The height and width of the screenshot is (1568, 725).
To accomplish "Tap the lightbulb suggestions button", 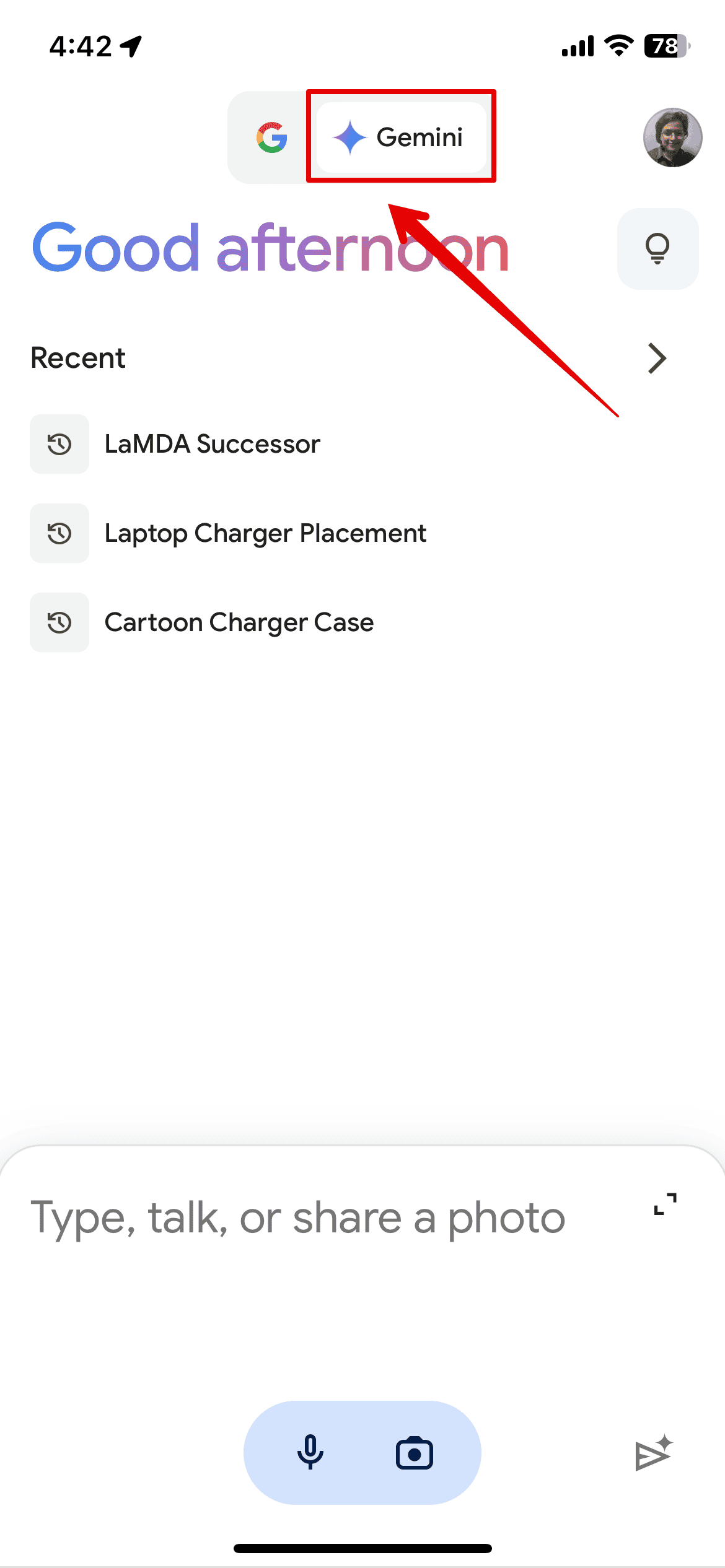I will [657, 249].
